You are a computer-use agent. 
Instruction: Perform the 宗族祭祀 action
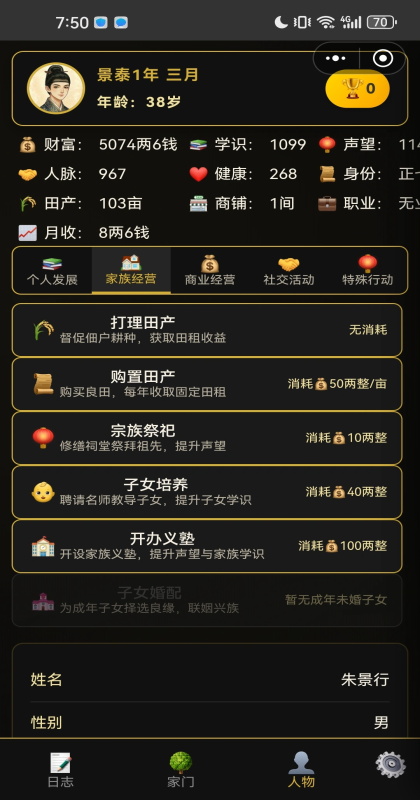(207, 438)
